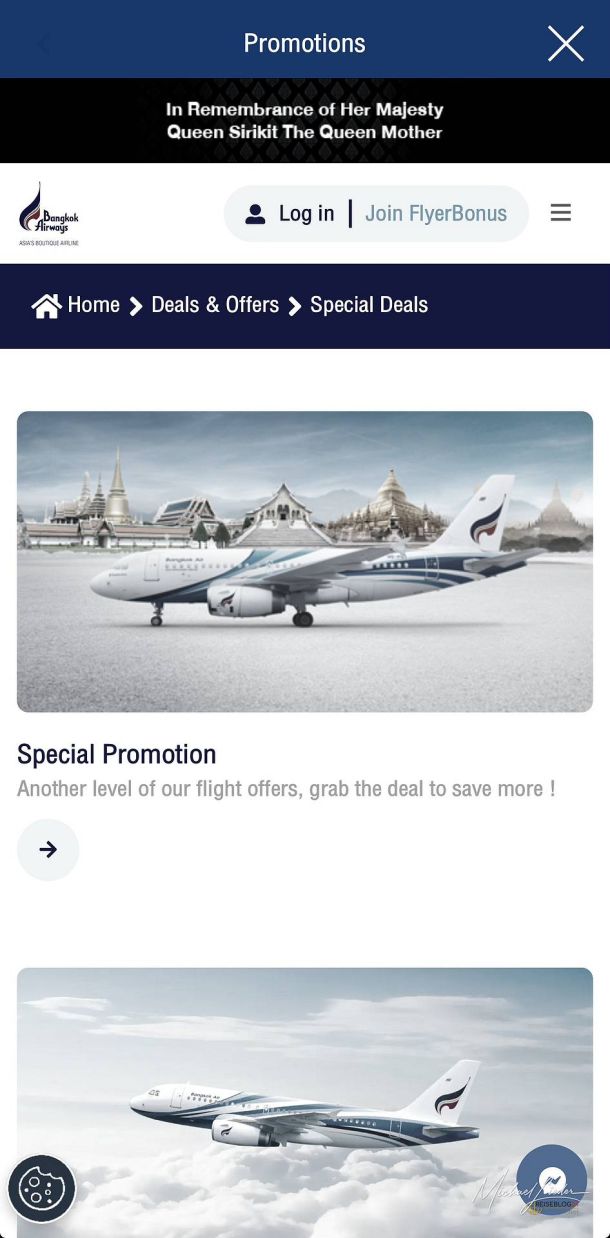Viewport: 610px width, 1238px height.
Task: Join FlyerBonus program
Action: coord(436,213)
